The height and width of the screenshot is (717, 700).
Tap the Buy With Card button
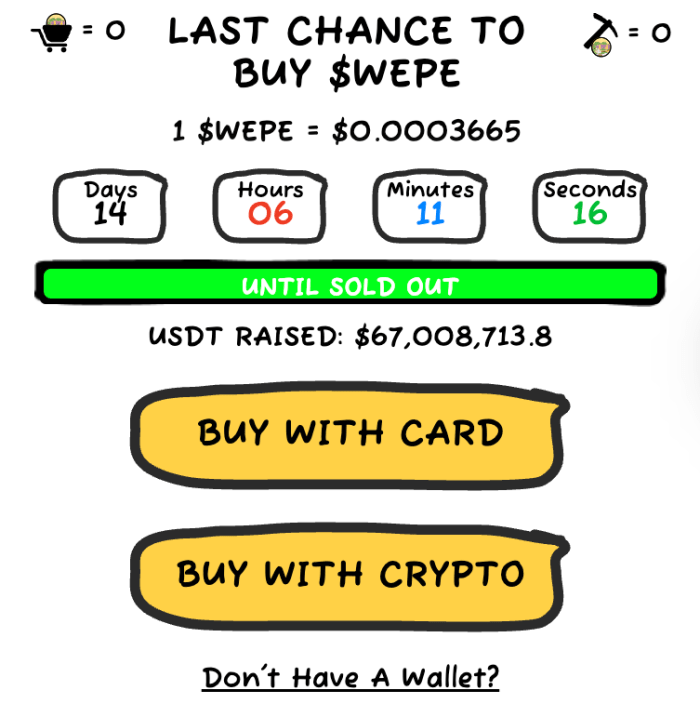pos(349,434)
